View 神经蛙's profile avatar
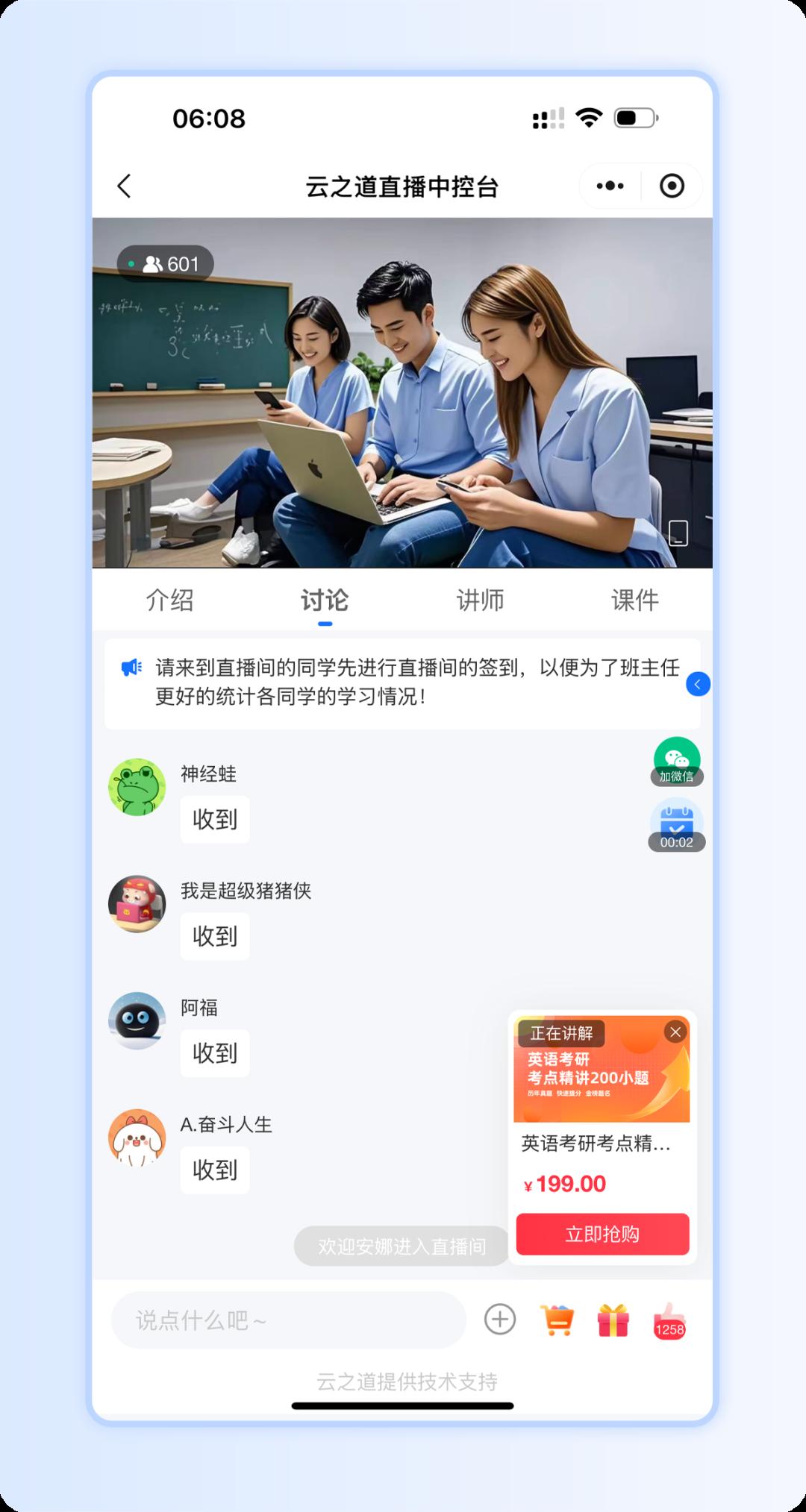The height and width of the screenshot is (1512, 806). (137, 787)
